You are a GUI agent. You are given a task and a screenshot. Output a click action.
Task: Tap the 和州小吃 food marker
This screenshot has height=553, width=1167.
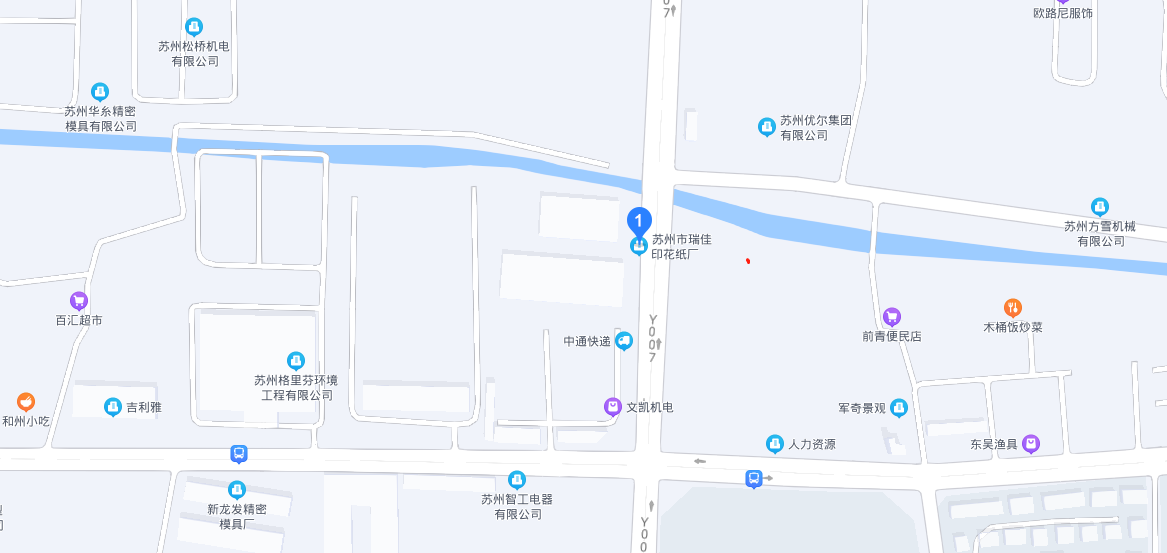coord(26,402)
